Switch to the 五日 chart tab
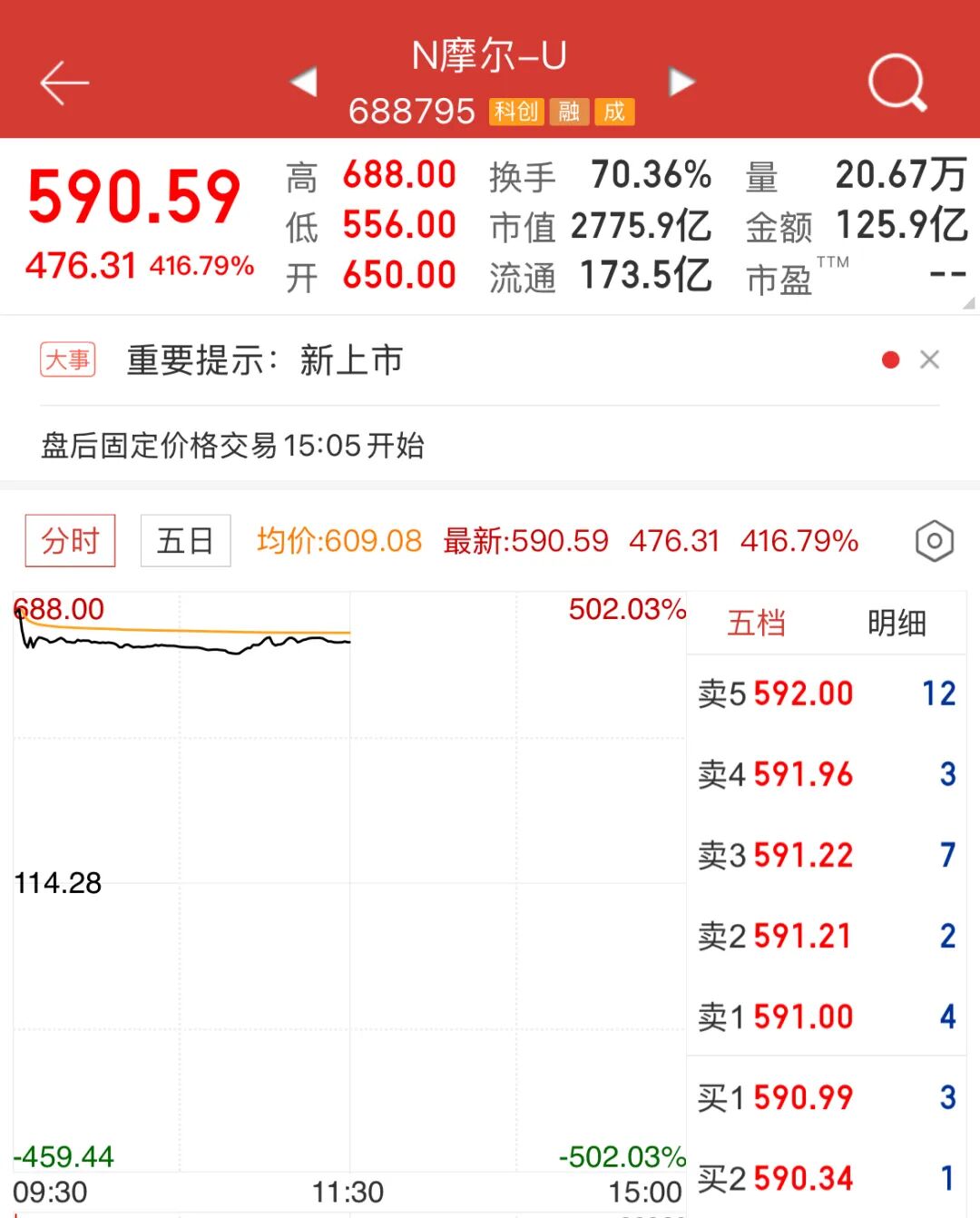The image size is (980, 1218). (x=185, y=541)
